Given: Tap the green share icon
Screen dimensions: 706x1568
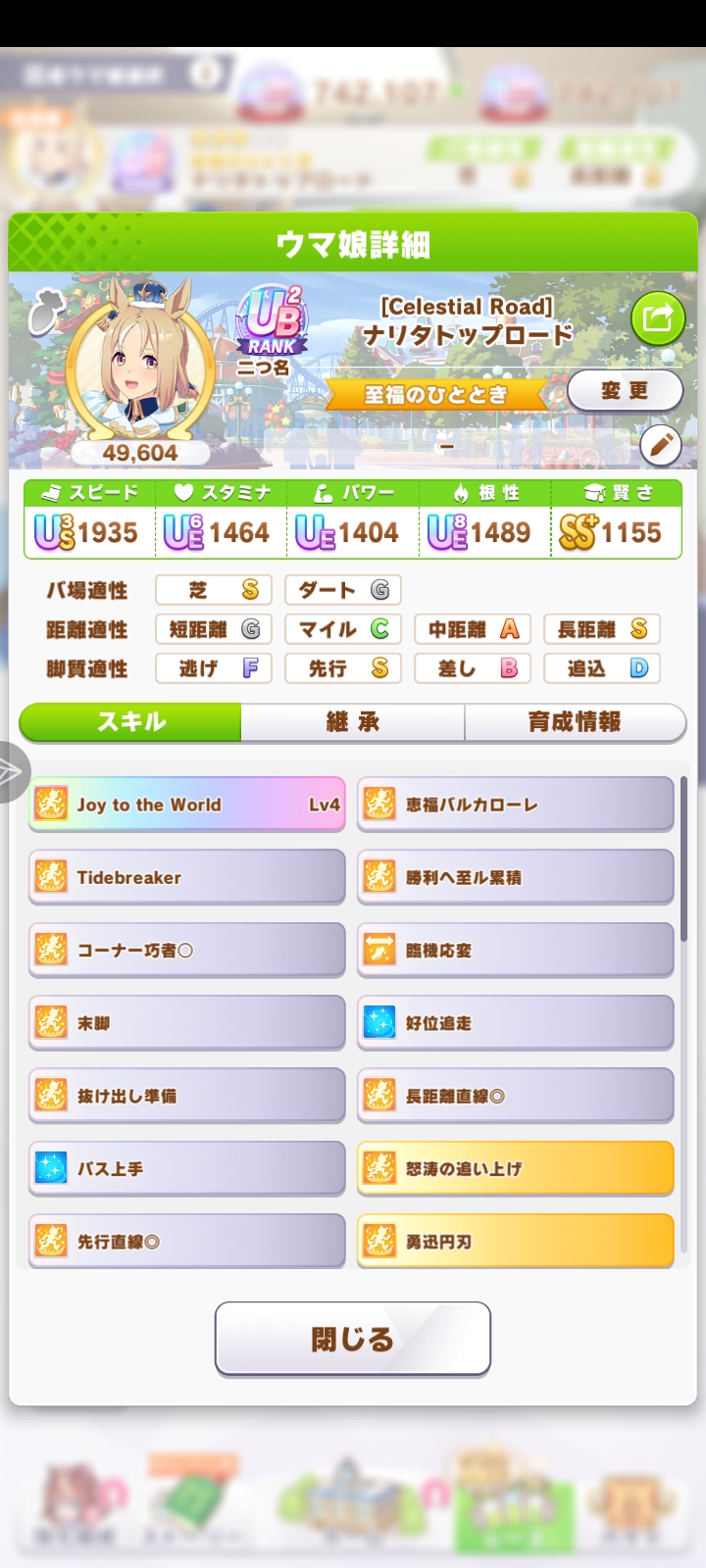Looking at the screenshot, I should pyautogui.click(x=657, y=318).
